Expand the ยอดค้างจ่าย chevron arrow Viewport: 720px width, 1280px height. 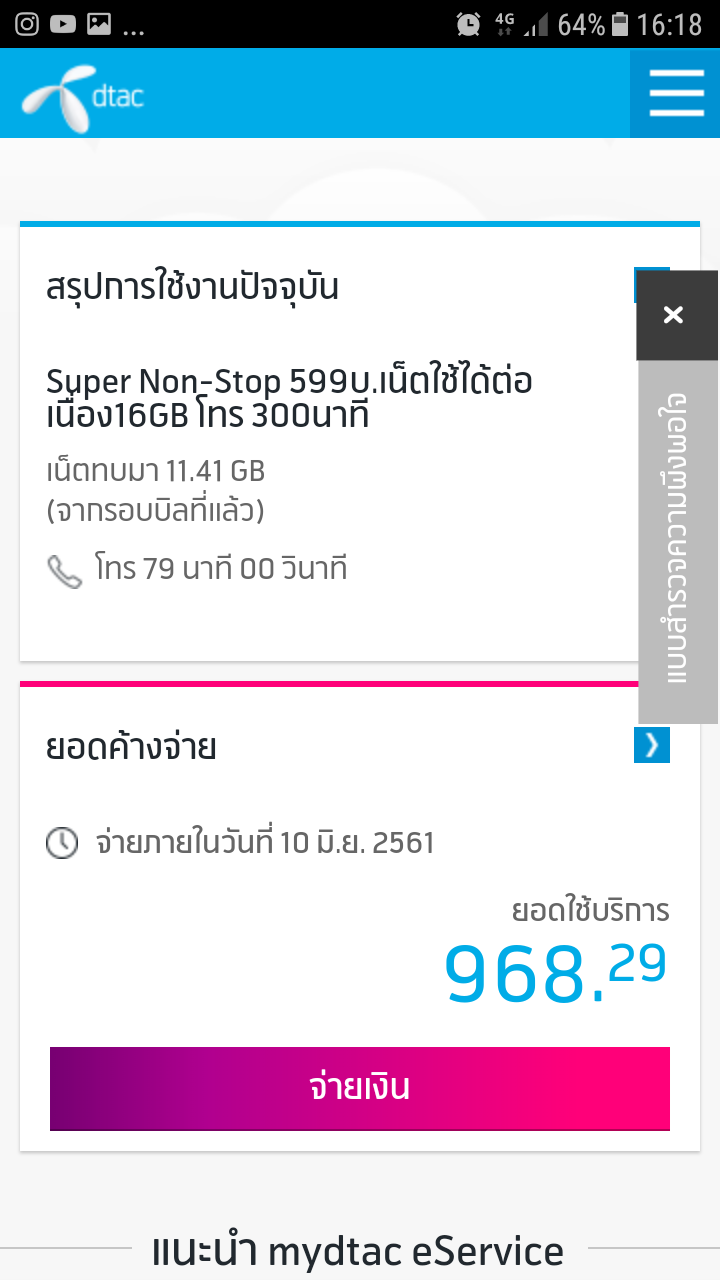pyautogui.click(x=652, y=745)
